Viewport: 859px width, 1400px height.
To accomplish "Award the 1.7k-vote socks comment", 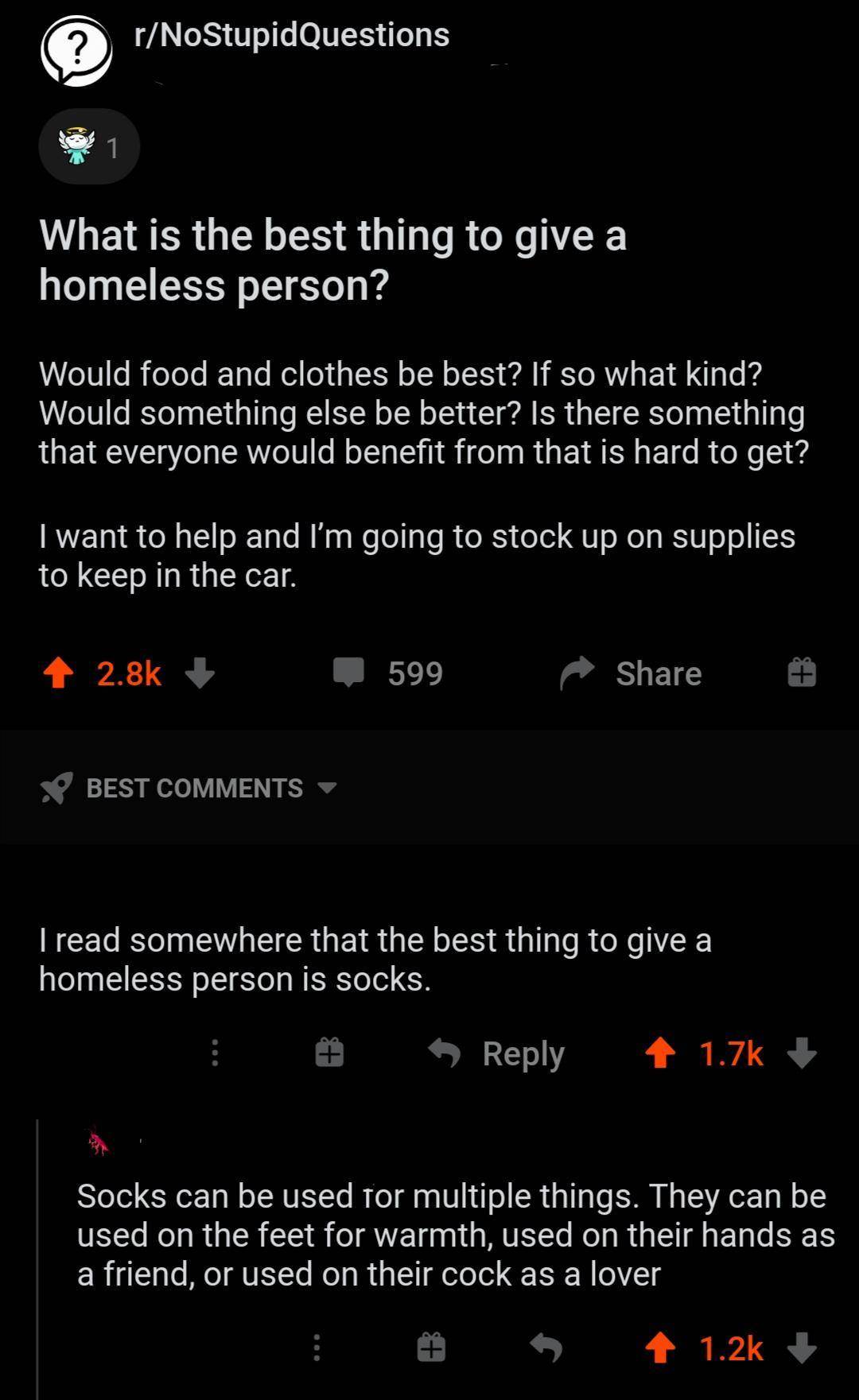I will click(329, 1053).
